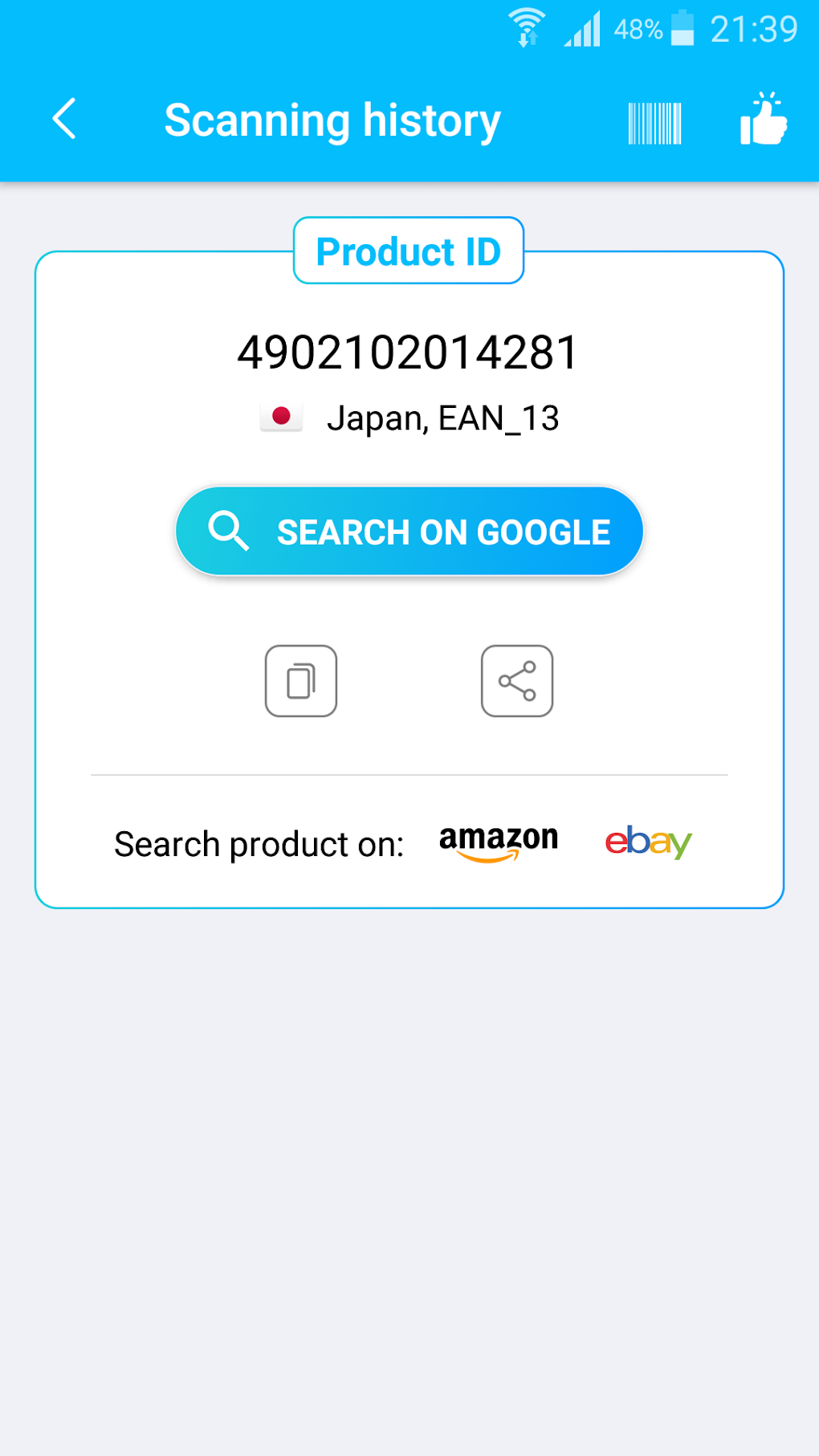Tap the Japan flag icon
The width and height of the screenshot is (819, 1456).
(281, 417)
